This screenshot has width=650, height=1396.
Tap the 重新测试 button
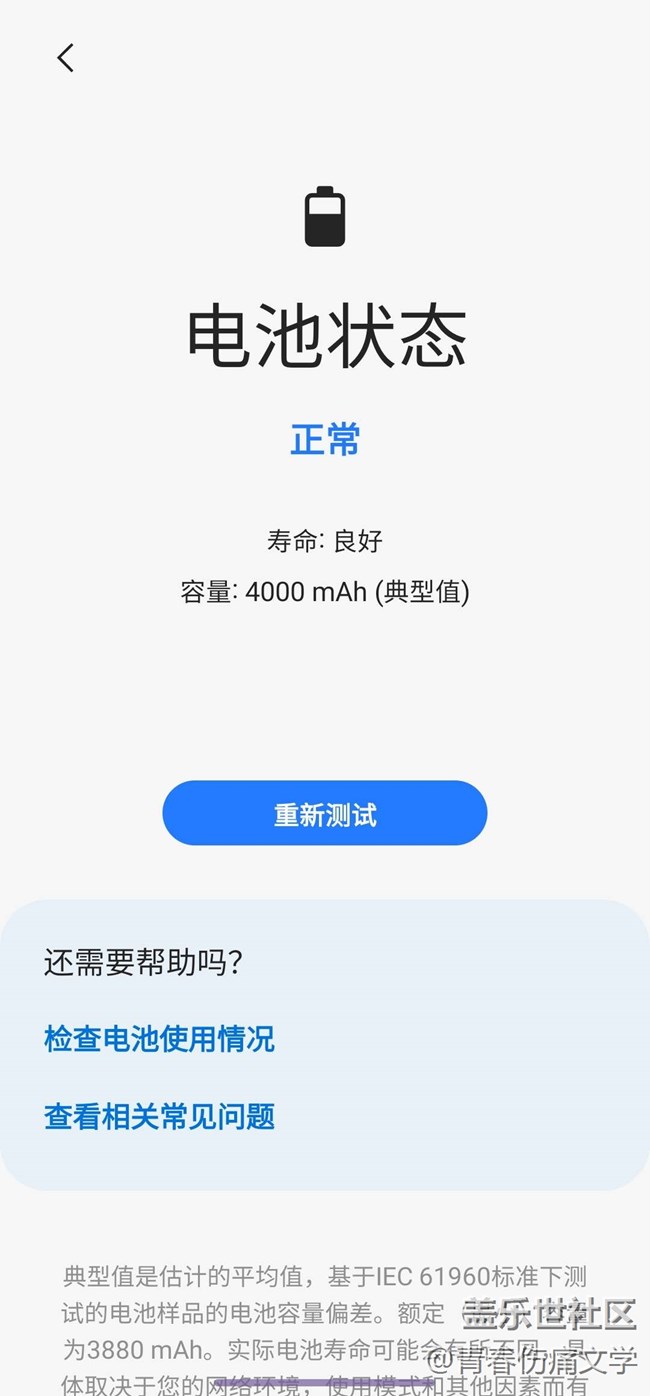[325, 814]
